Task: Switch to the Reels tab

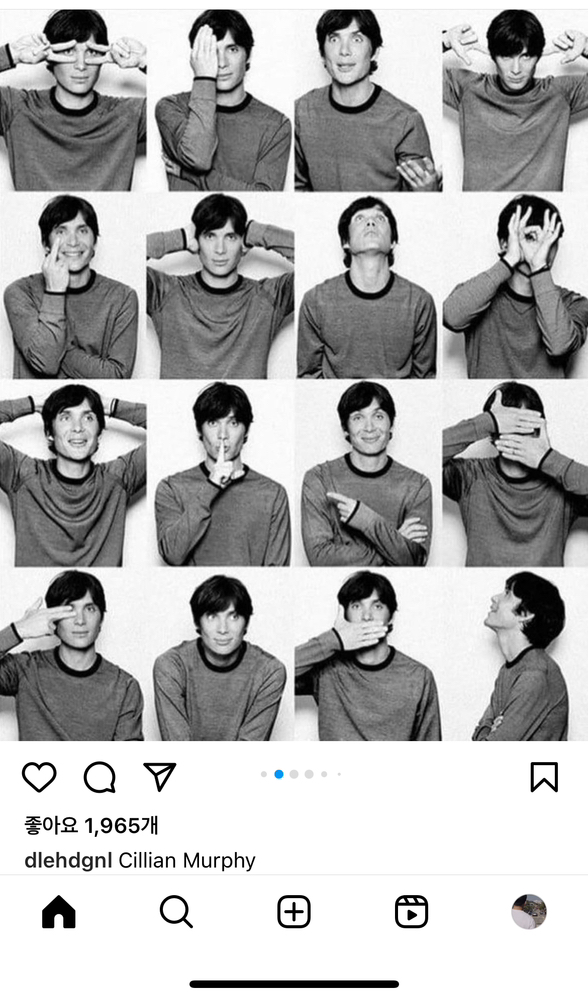Action: tap(411, 911)
